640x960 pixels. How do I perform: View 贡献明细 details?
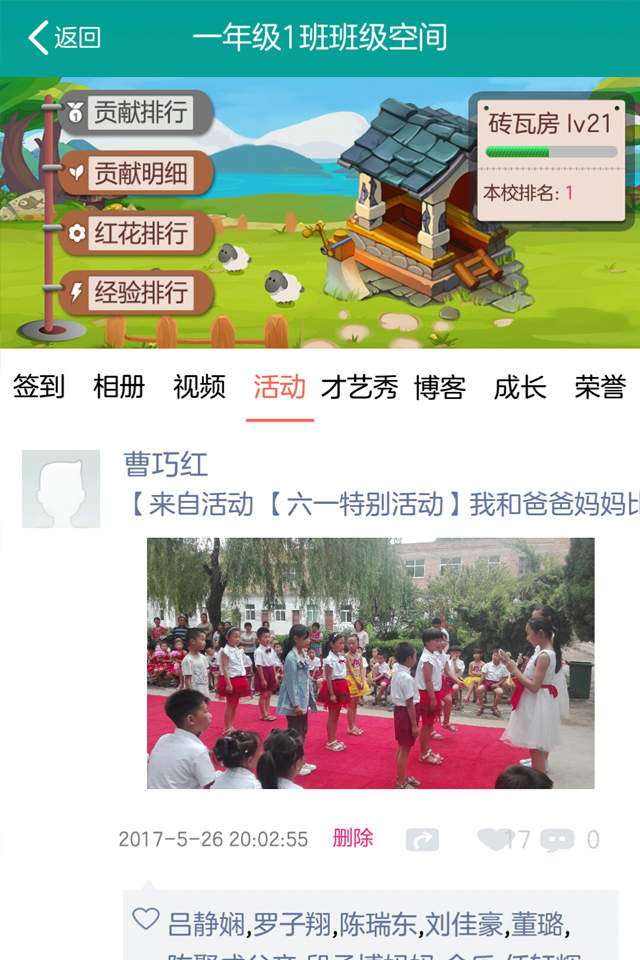pos(139,173)
